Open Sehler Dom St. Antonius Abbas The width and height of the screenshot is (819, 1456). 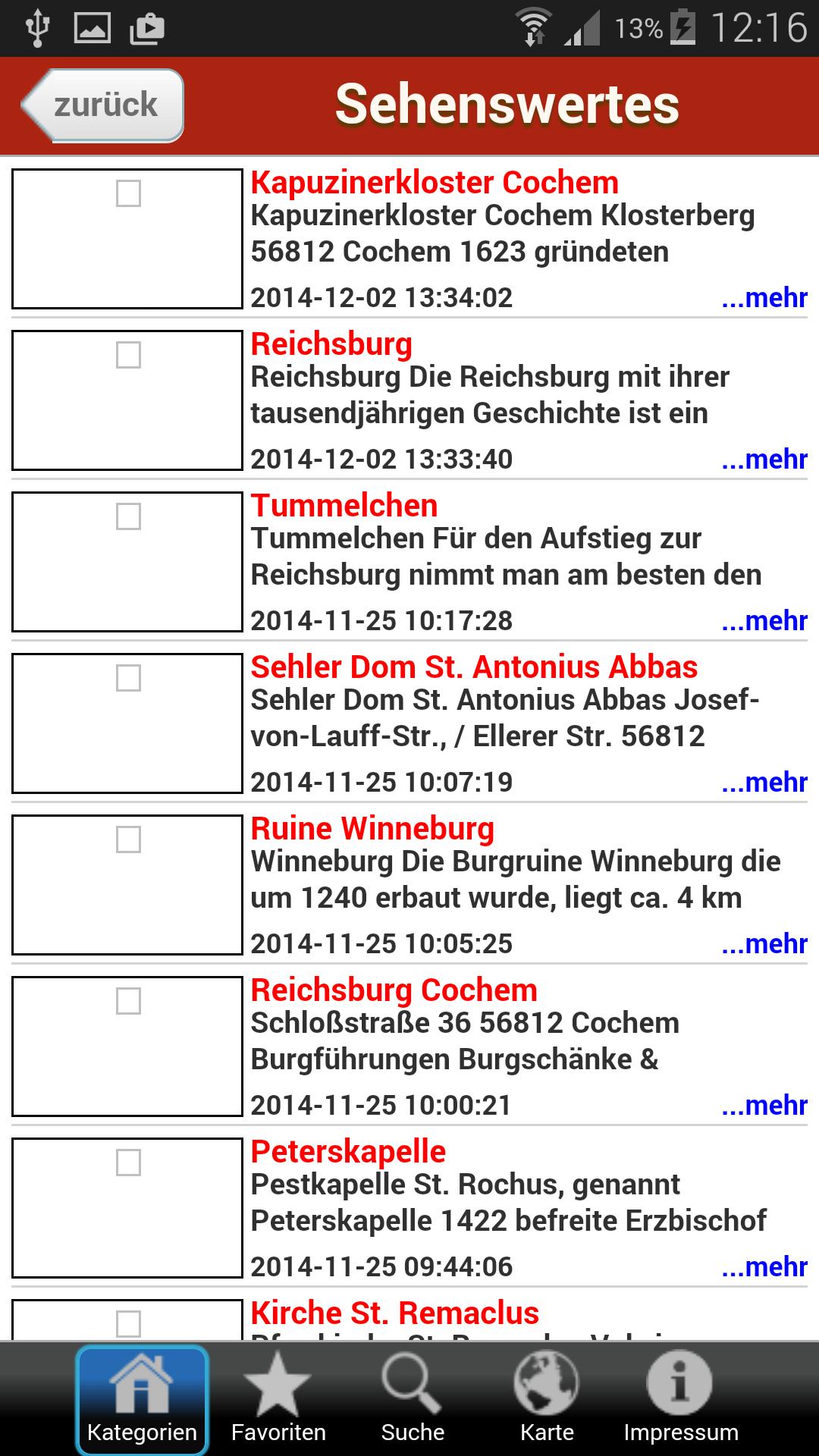tap(474, 667)
